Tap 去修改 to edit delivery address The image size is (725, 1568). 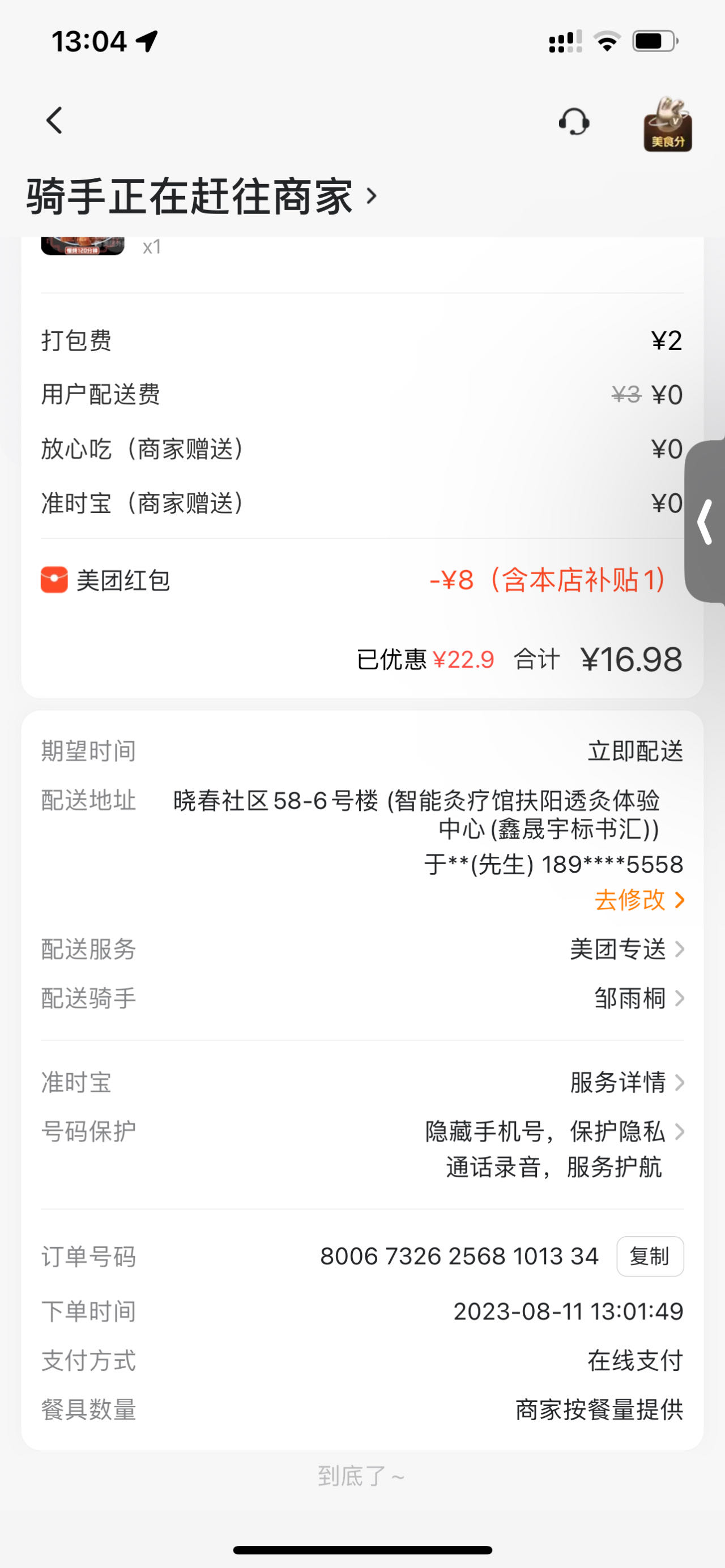point(638,900)
